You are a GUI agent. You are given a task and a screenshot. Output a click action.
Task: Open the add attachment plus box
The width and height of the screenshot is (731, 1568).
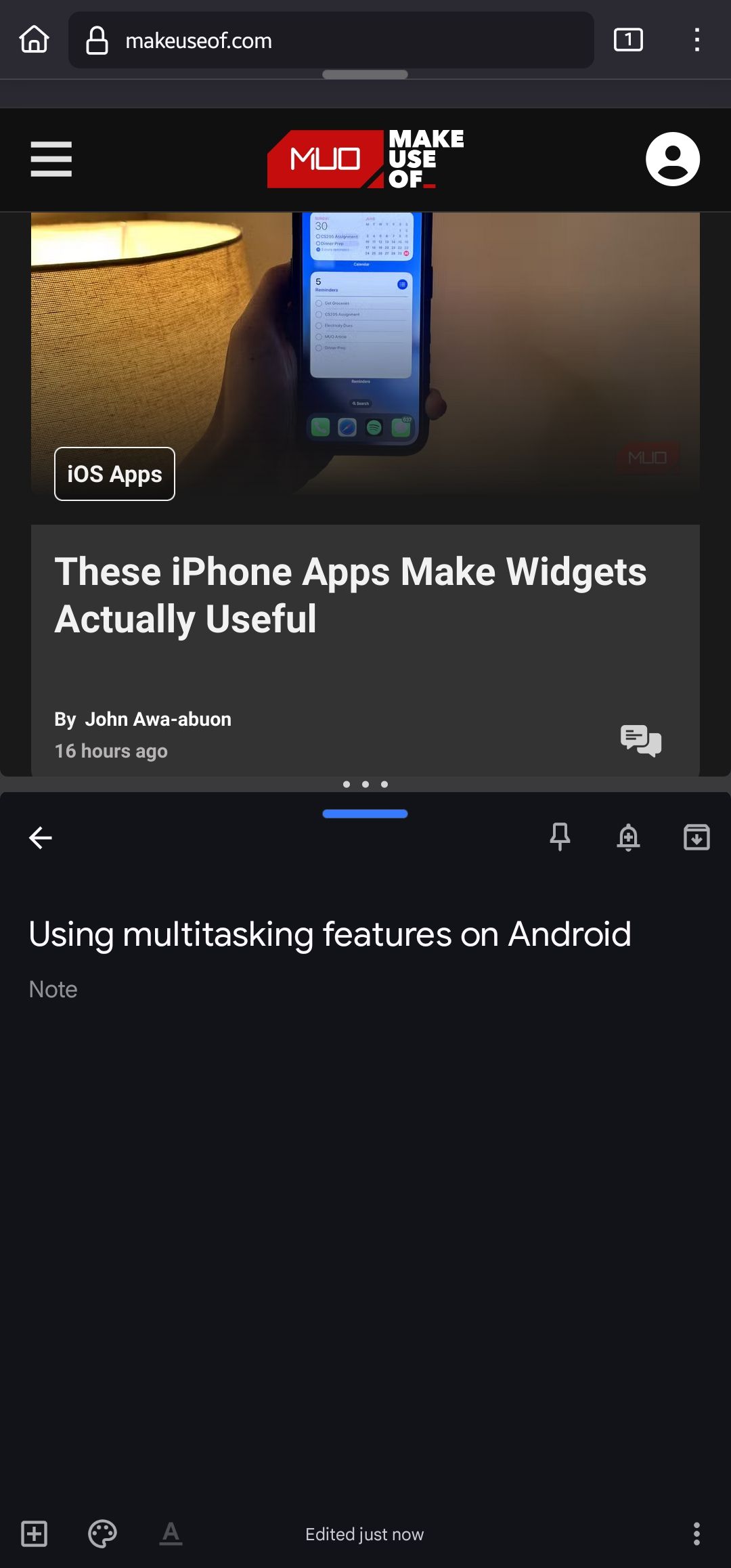tap(35, 1533)
